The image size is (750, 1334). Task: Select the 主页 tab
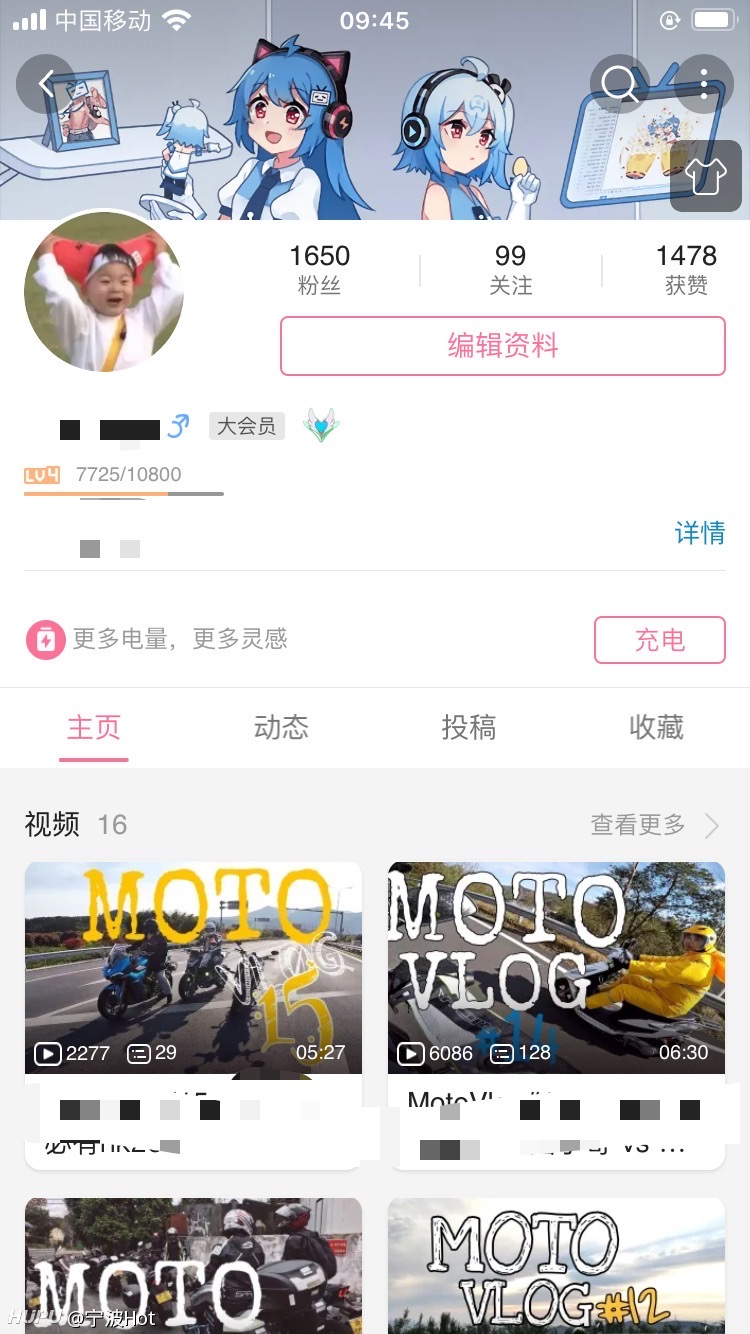coord(94,727)
